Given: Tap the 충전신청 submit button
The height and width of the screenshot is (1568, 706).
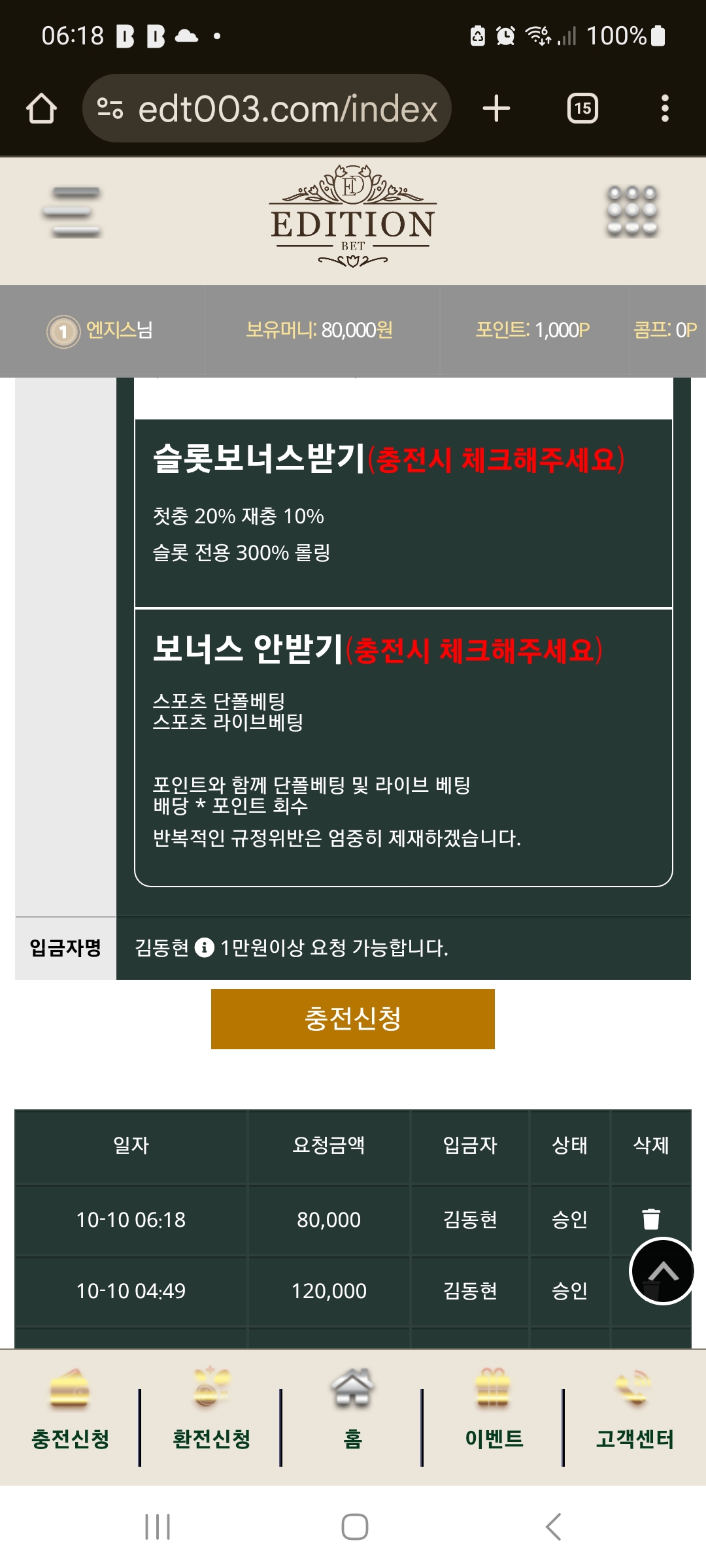Looking at the screenshot, I should tap(352, 1019).
